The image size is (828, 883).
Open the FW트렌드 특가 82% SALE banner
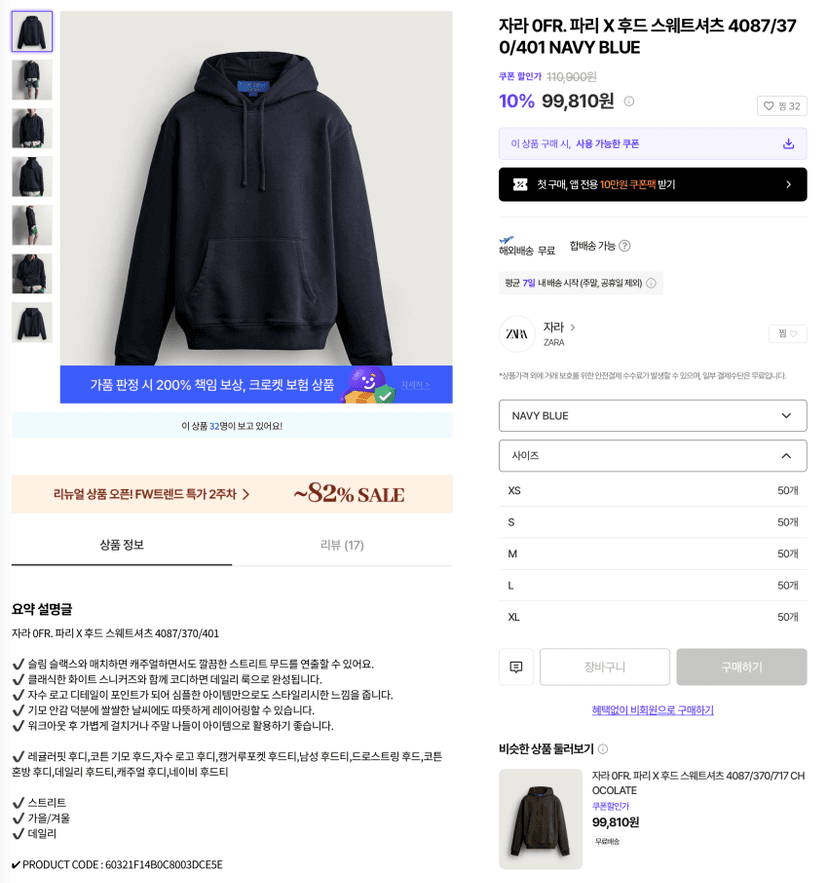tap(232, 494)
